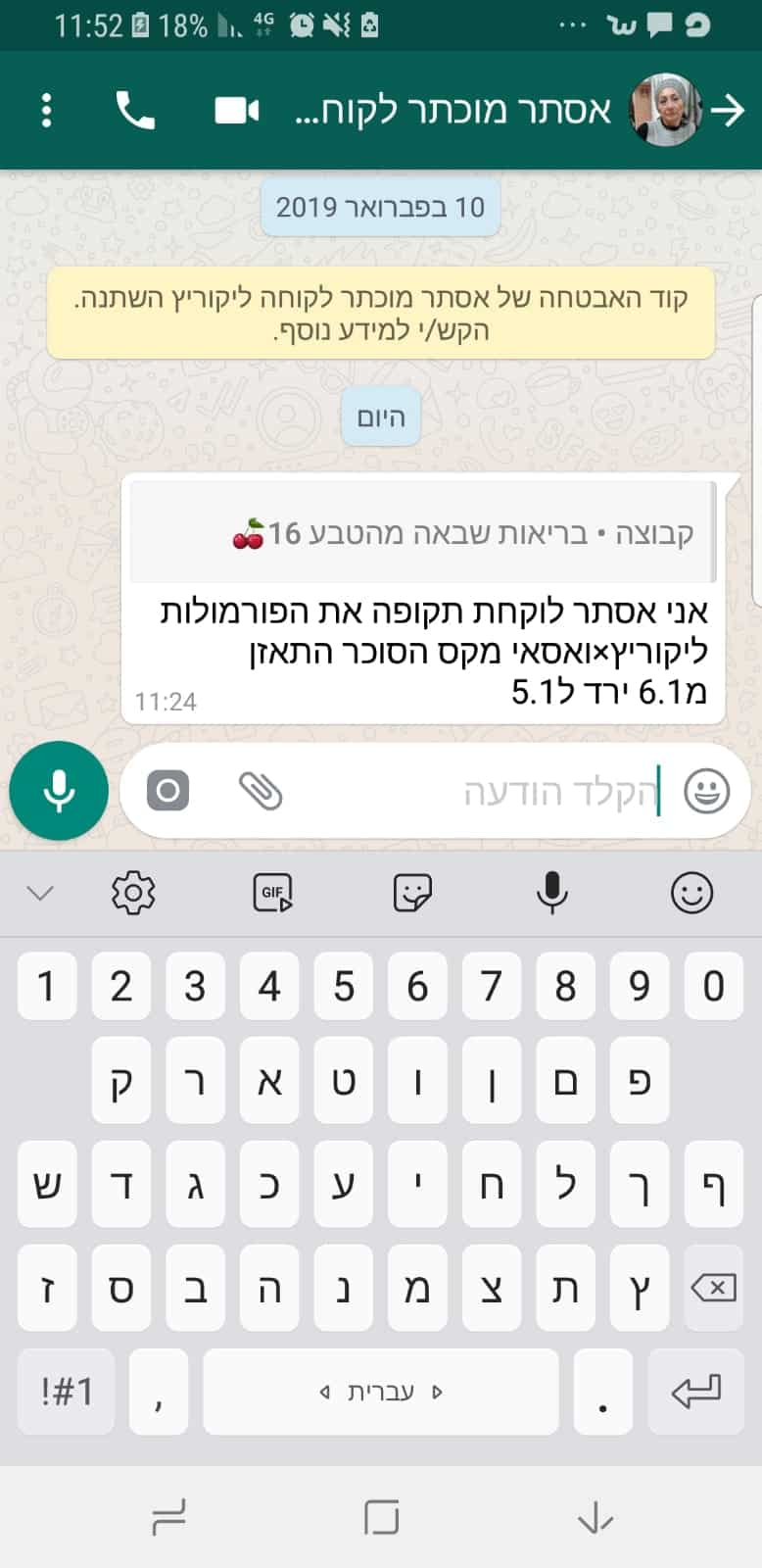Switch to symbols with !#1 key

66,1392
